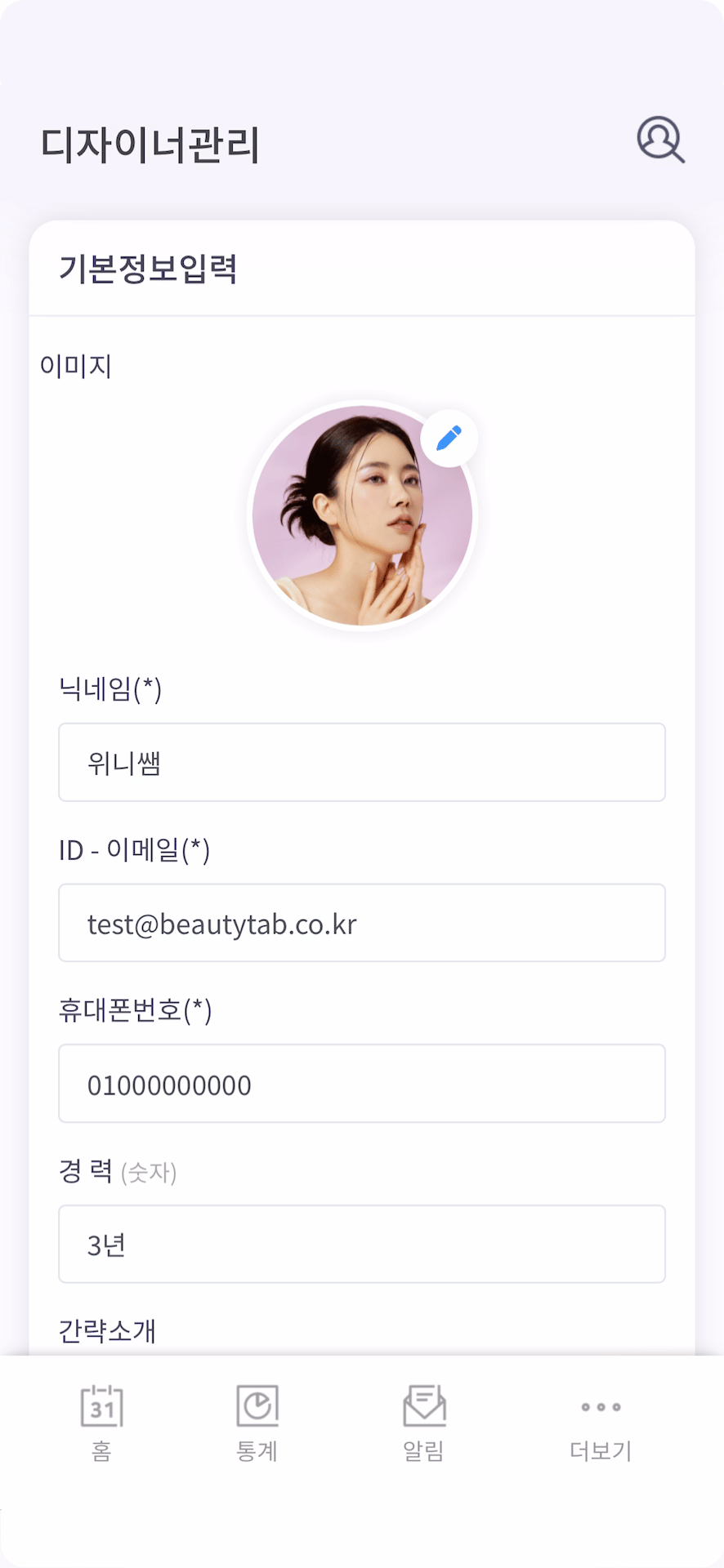Screen dimensions: 724x1568
Task: Edit the profile image with pencil icon
Action: pyautogui.click(x=449, y=439)
